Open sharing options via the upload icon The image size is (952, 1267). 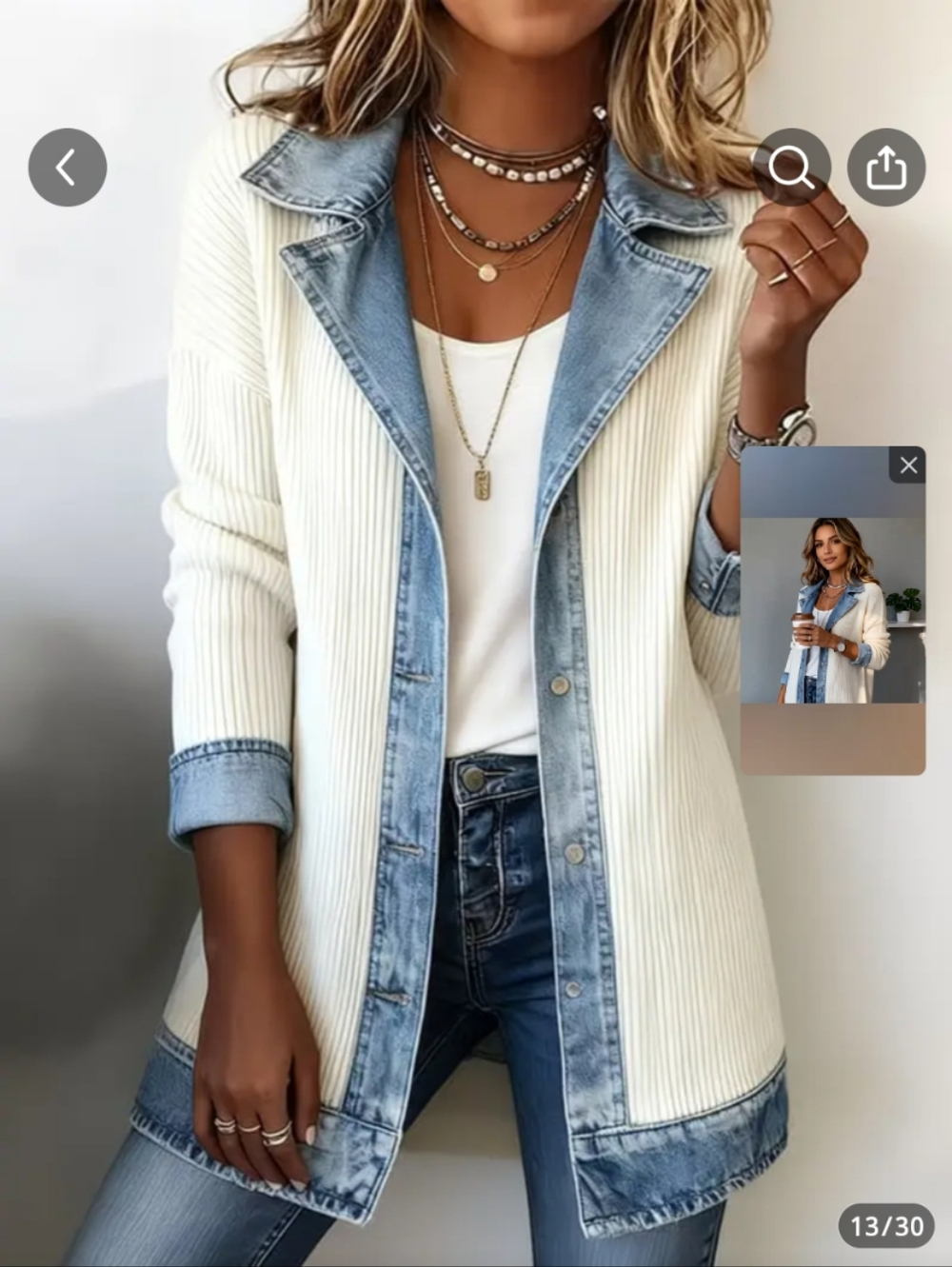tap(887, 167)
